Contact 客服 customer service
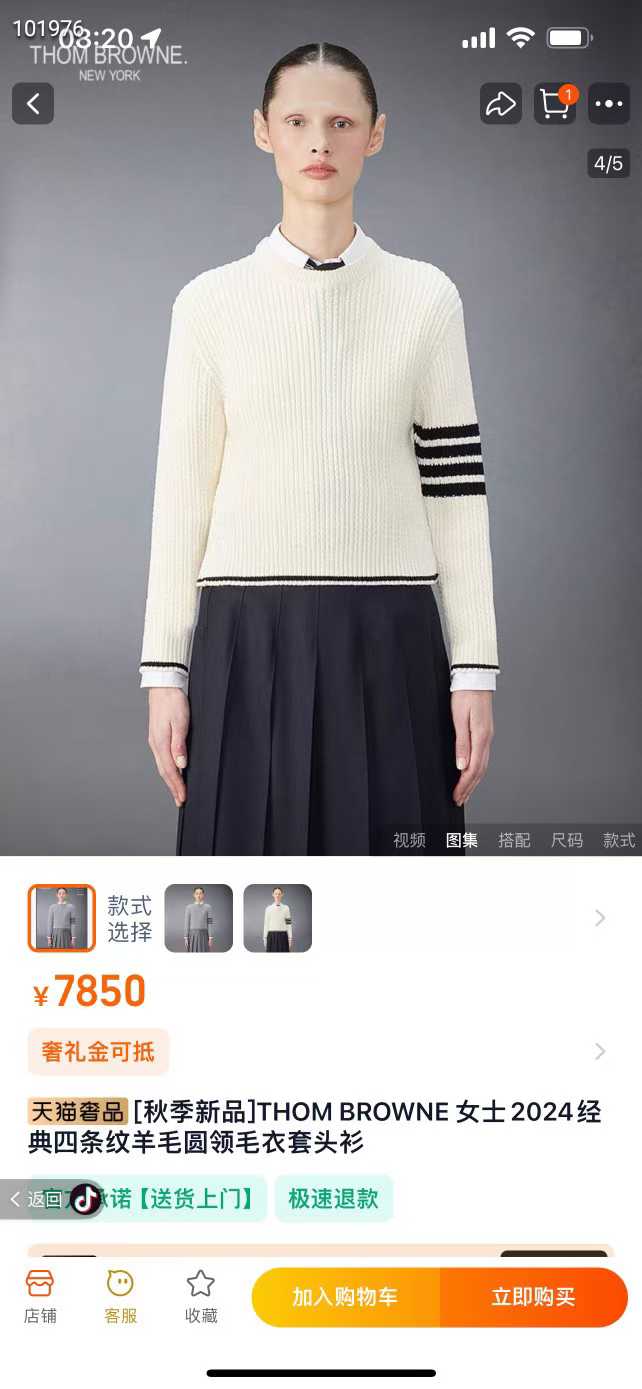 point(120,1296)
